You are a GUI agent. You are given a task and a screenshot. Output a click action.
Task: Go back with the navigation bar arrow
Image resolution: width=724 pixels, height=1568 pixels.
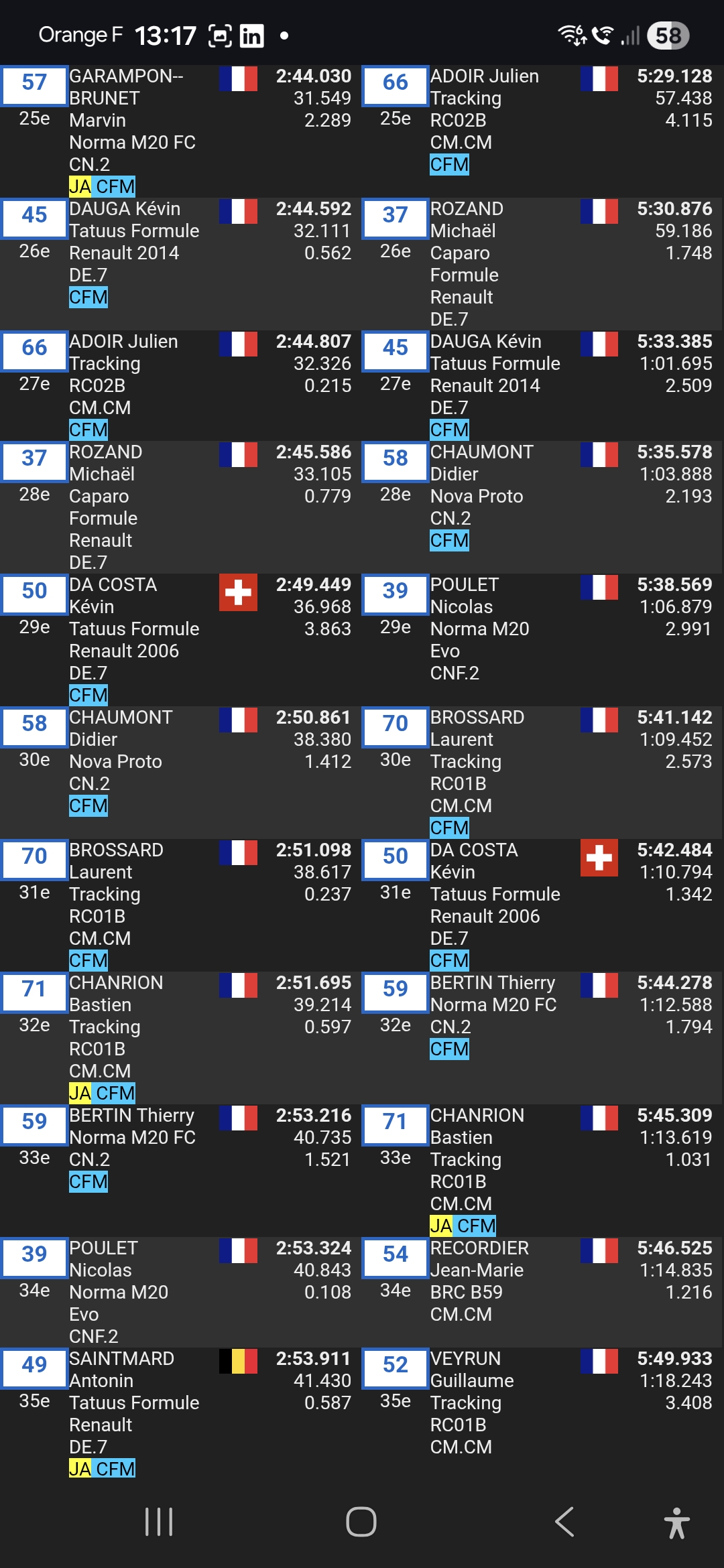(x=564, y=1521)
